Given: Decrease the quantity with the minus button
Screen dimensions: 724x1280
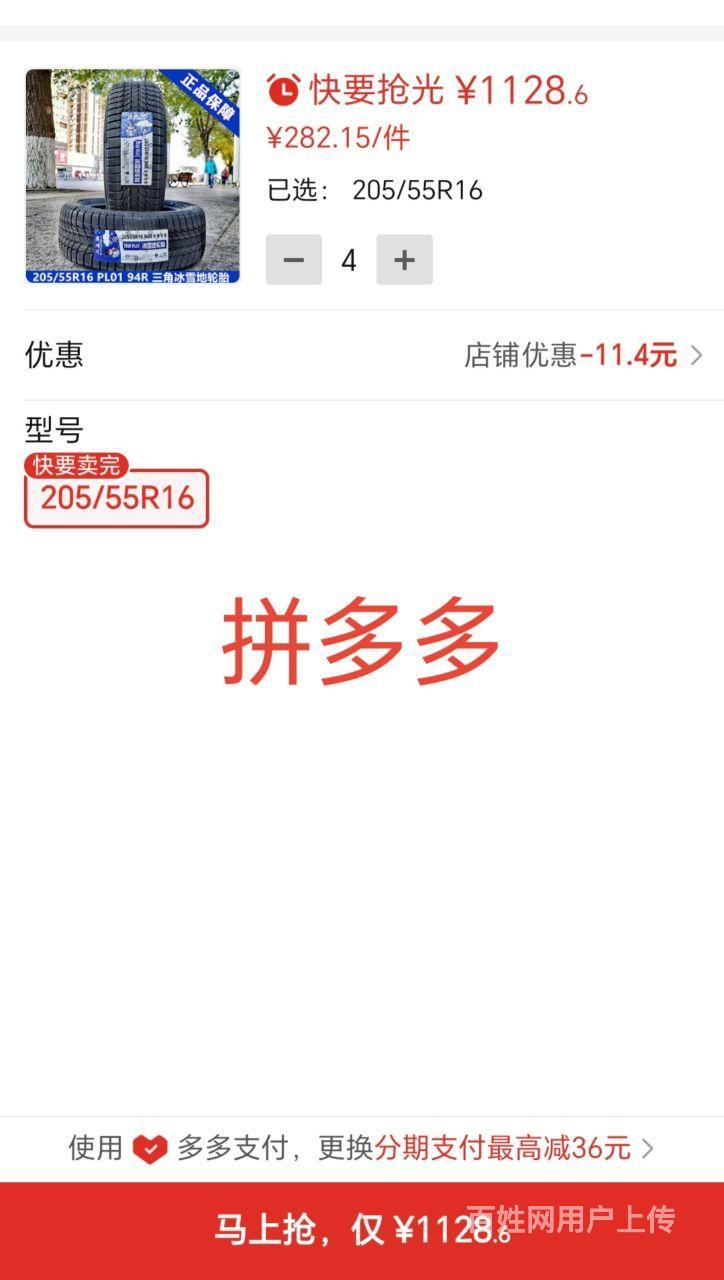Looking at the screenshot, I should coord(294,260).
